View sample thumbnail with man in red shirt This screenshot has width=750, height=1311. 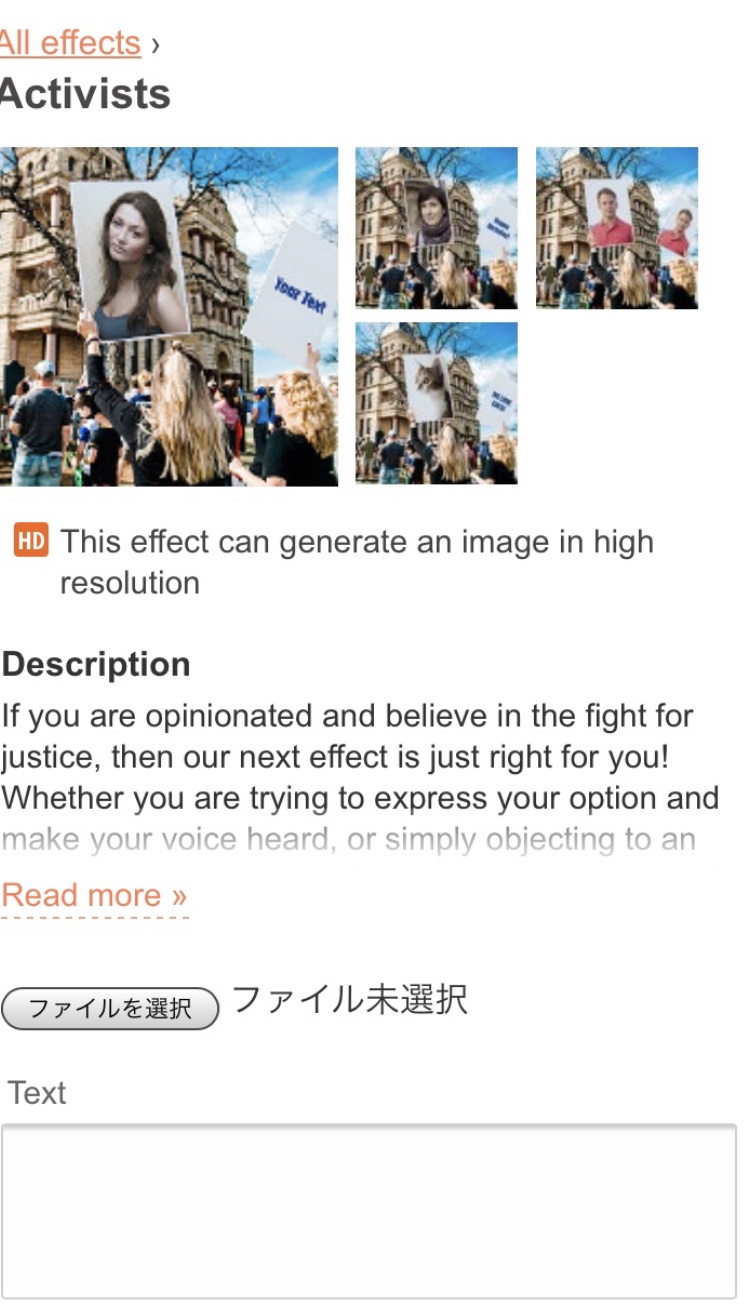coord(616,228)
